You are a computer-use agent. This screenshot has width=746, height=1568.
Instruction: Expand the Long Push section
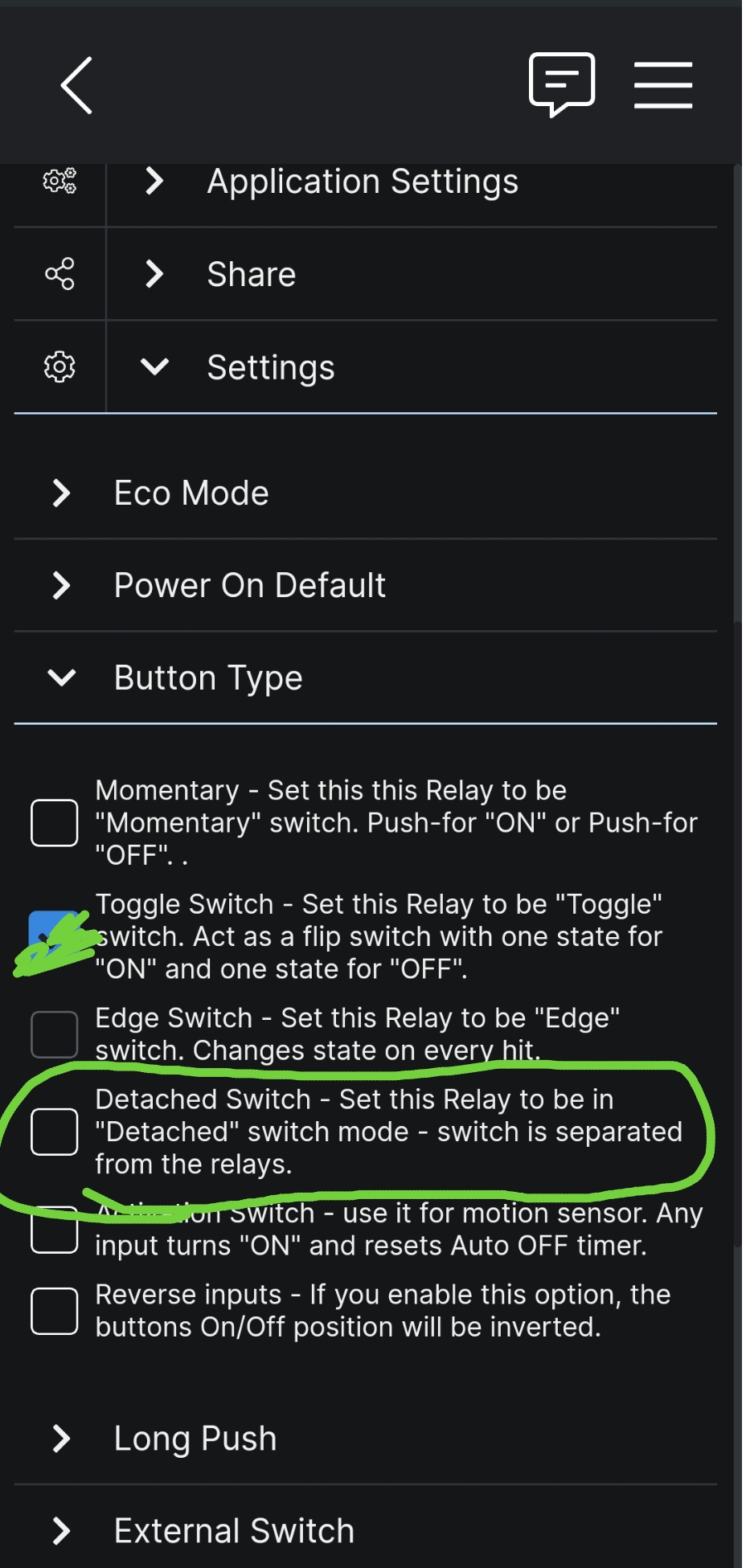point(365,1439)
